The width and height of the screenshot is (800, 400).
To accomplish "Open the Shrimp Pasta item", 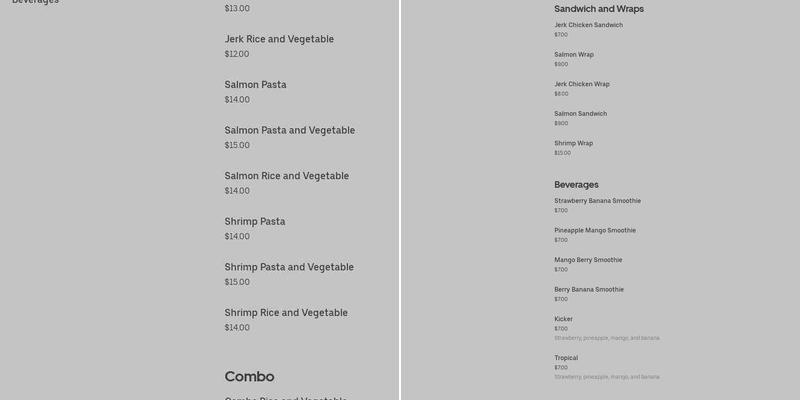I will [x=254, y=221].
